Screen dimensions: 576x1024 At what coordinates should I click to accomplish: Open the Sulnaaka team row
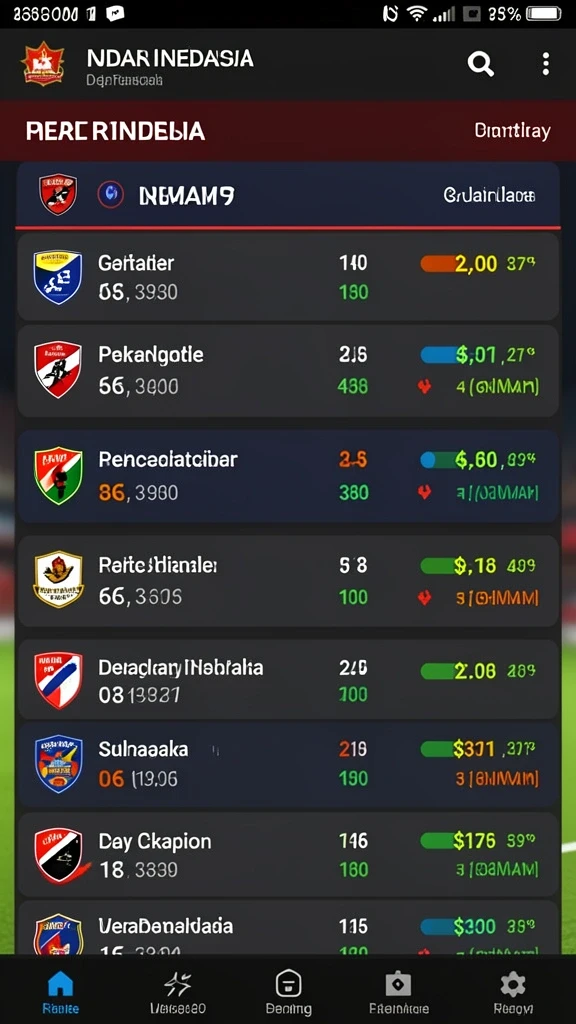[288, 764]
